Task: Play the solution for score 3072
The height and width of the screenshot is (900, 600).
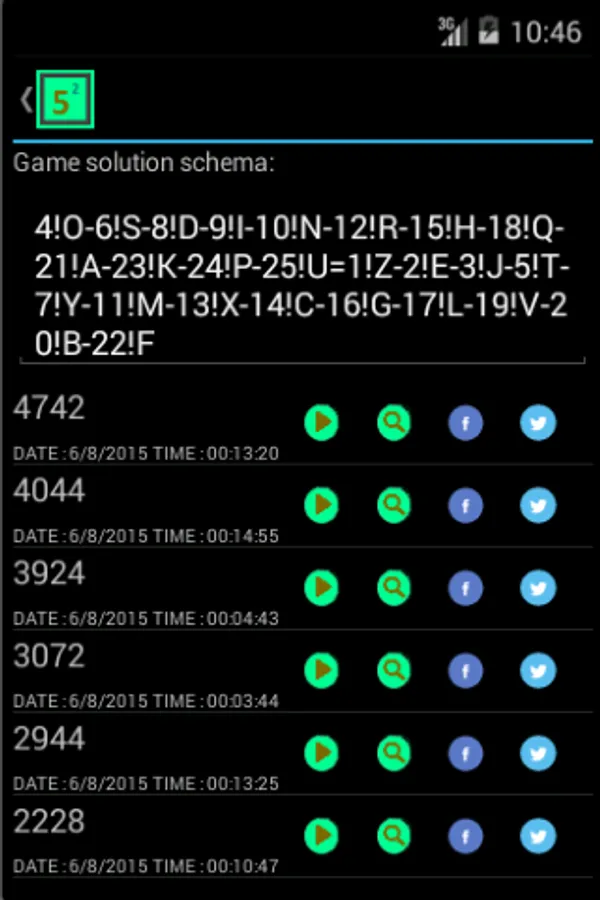Action: point(321,669)
